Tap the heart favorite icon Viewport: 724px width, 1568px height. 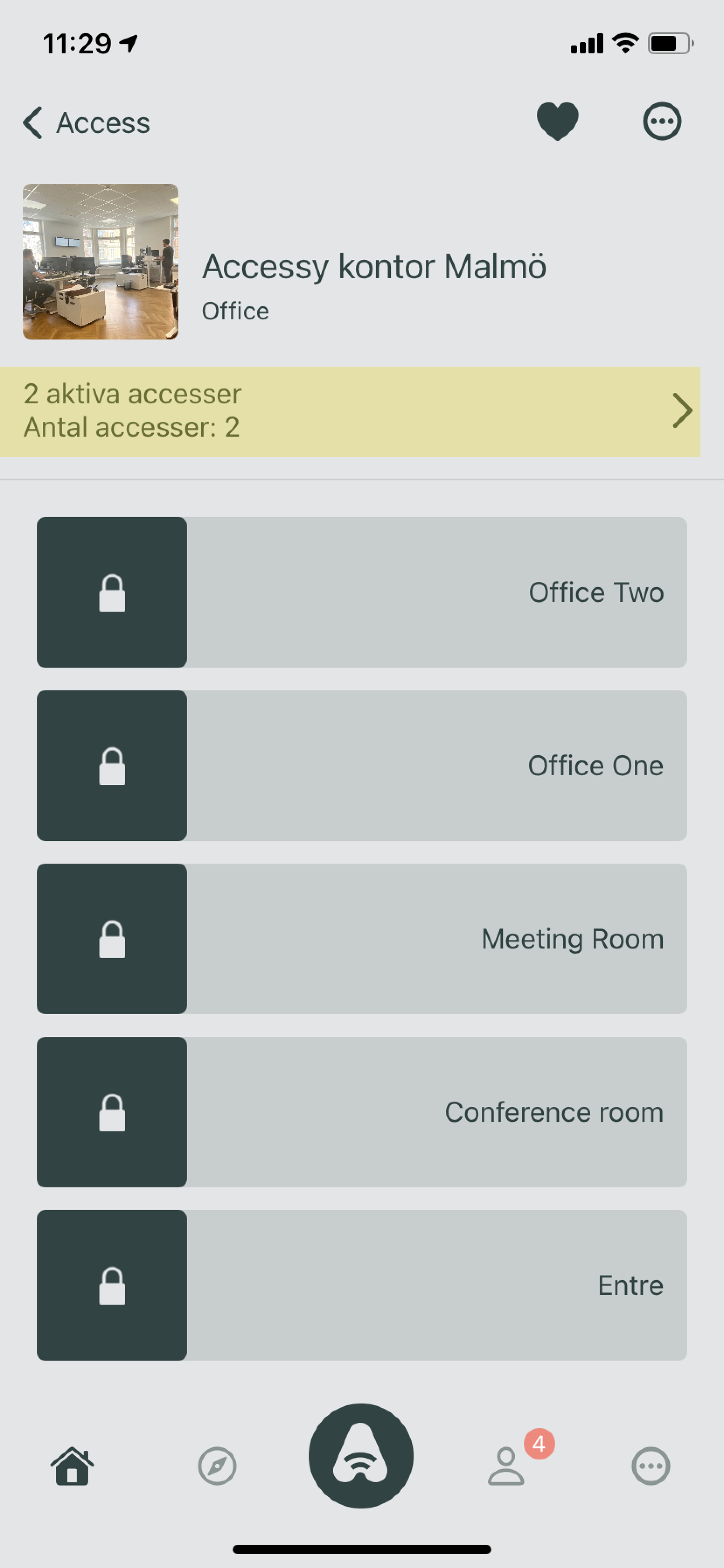[x=557, y=122]
